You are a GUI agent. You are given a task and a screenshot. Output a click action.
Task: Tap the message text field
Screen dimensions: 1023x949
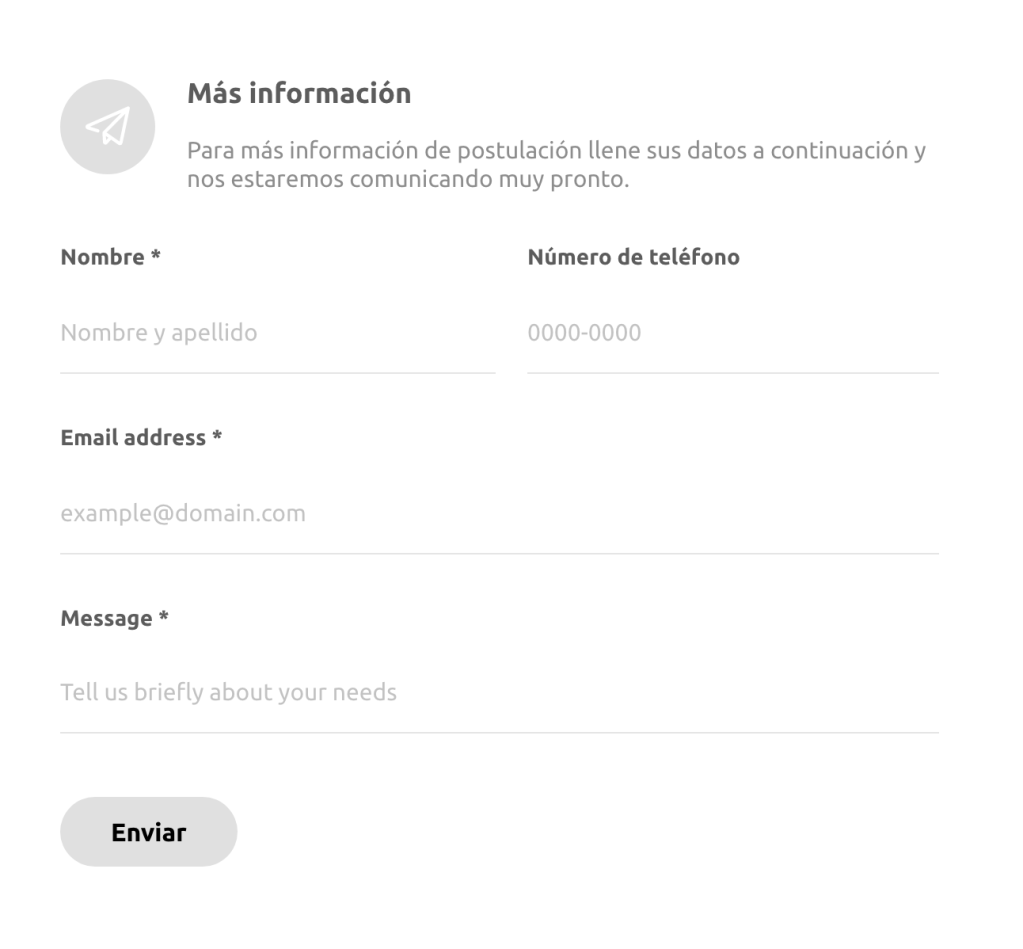tap(498, 692)
